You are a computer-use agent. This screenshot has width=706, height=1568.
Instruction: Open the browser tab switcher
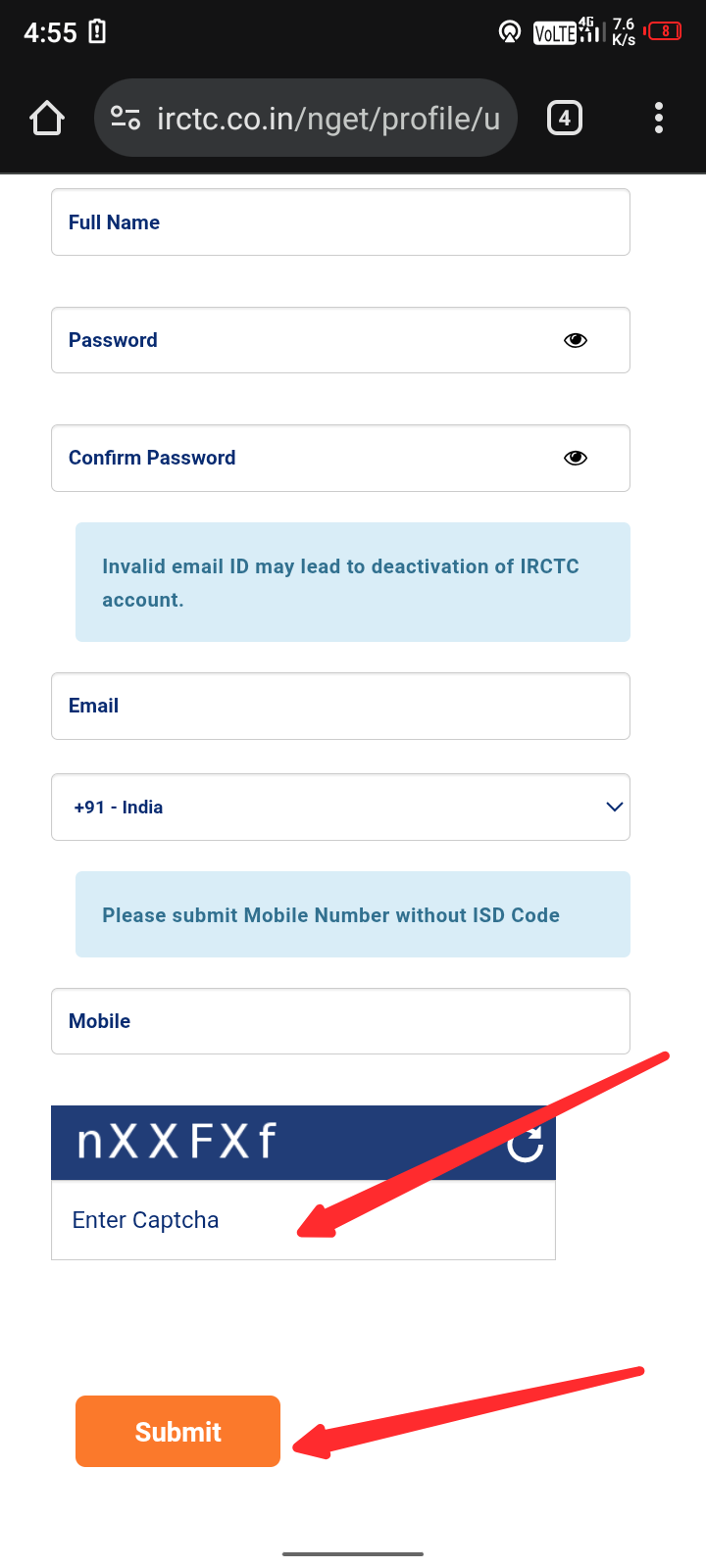coord(564,119)
